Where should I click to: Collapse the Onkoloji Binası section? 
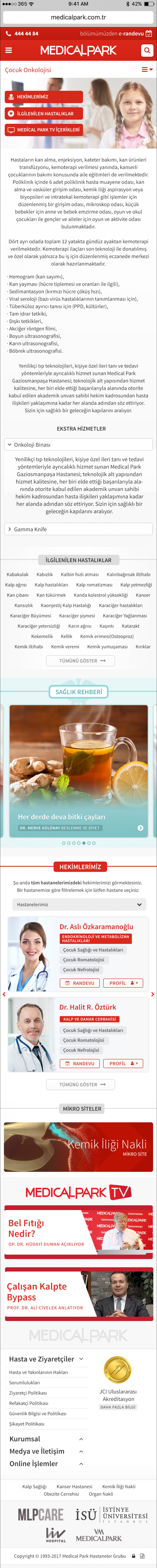(78, 444)
